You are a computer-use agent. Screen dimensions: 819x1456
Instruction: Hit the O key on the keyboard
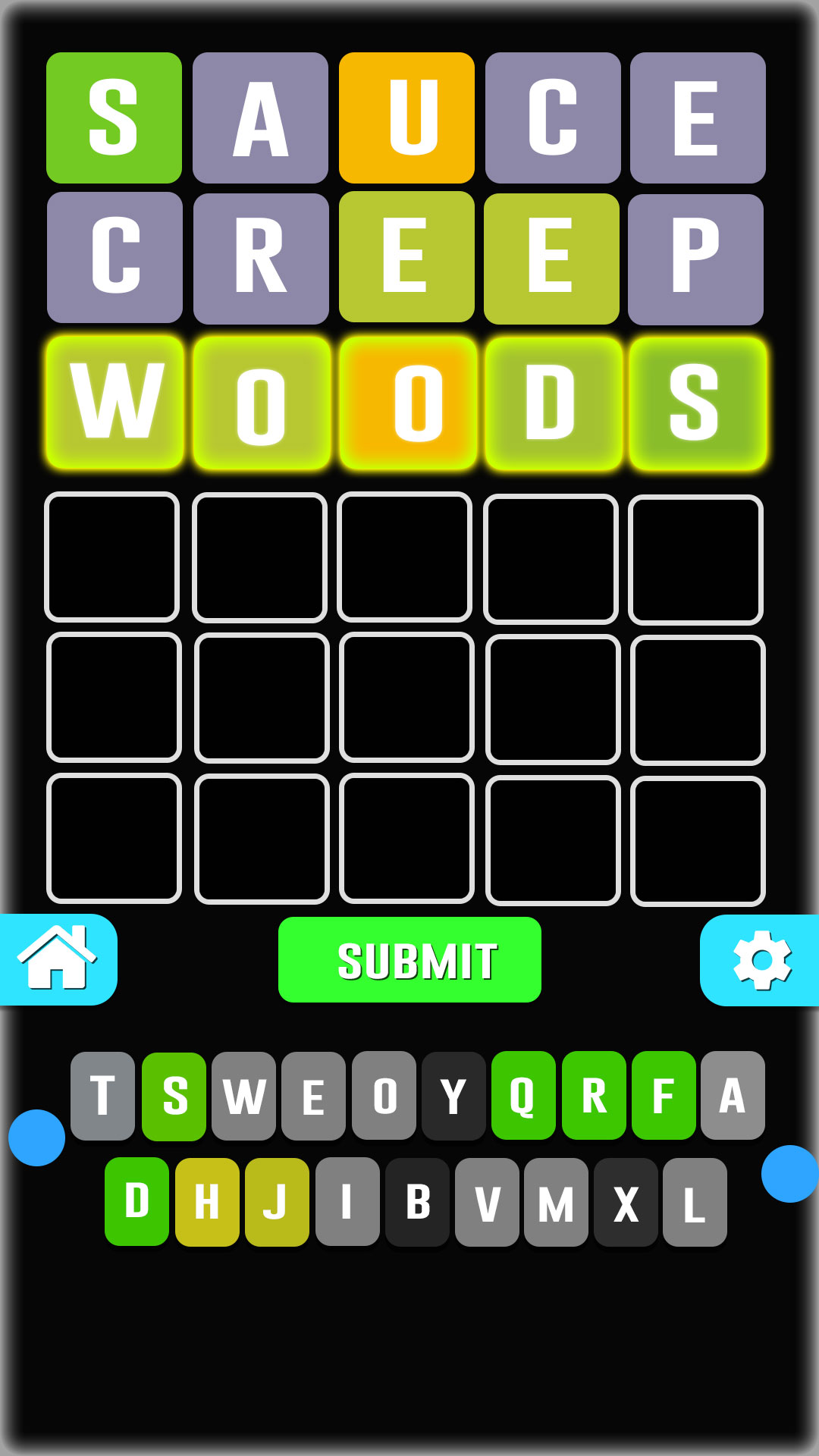[384, 1096]
